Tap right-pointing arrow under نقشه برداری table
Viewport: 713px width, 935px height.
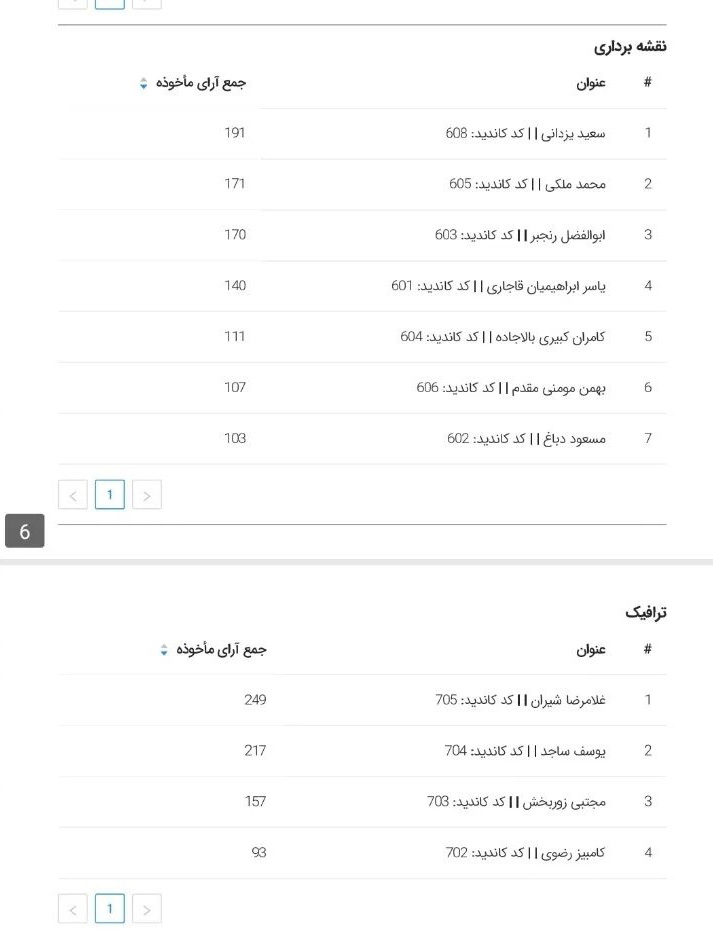(147, 494)
